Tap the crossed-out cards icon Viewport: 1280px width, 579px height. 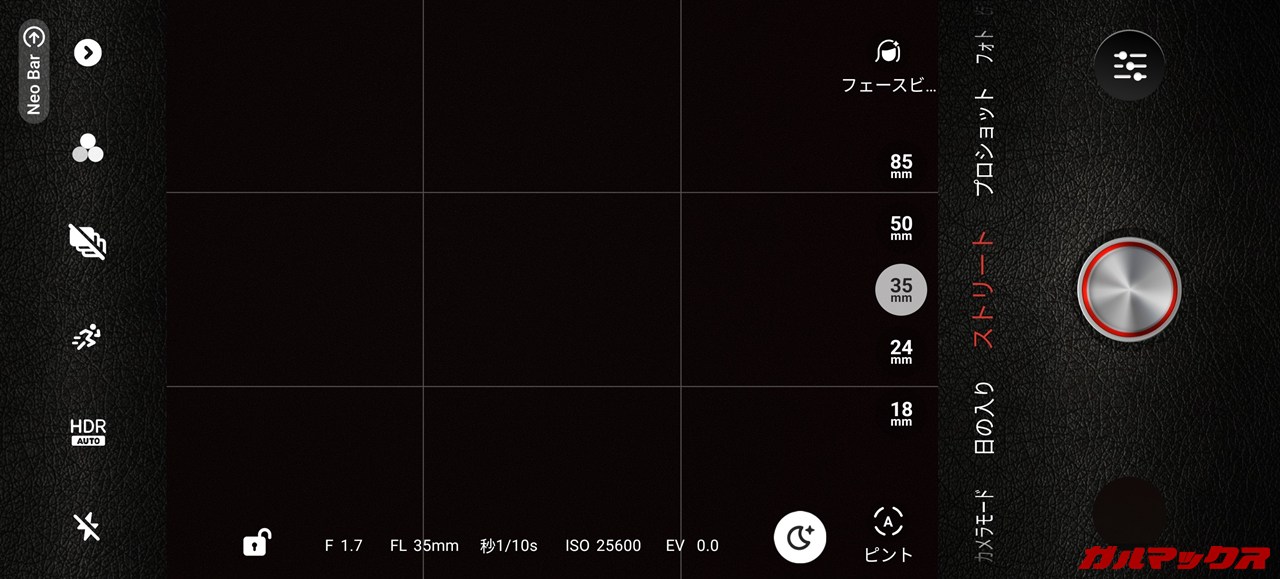(x=88, y=242)
